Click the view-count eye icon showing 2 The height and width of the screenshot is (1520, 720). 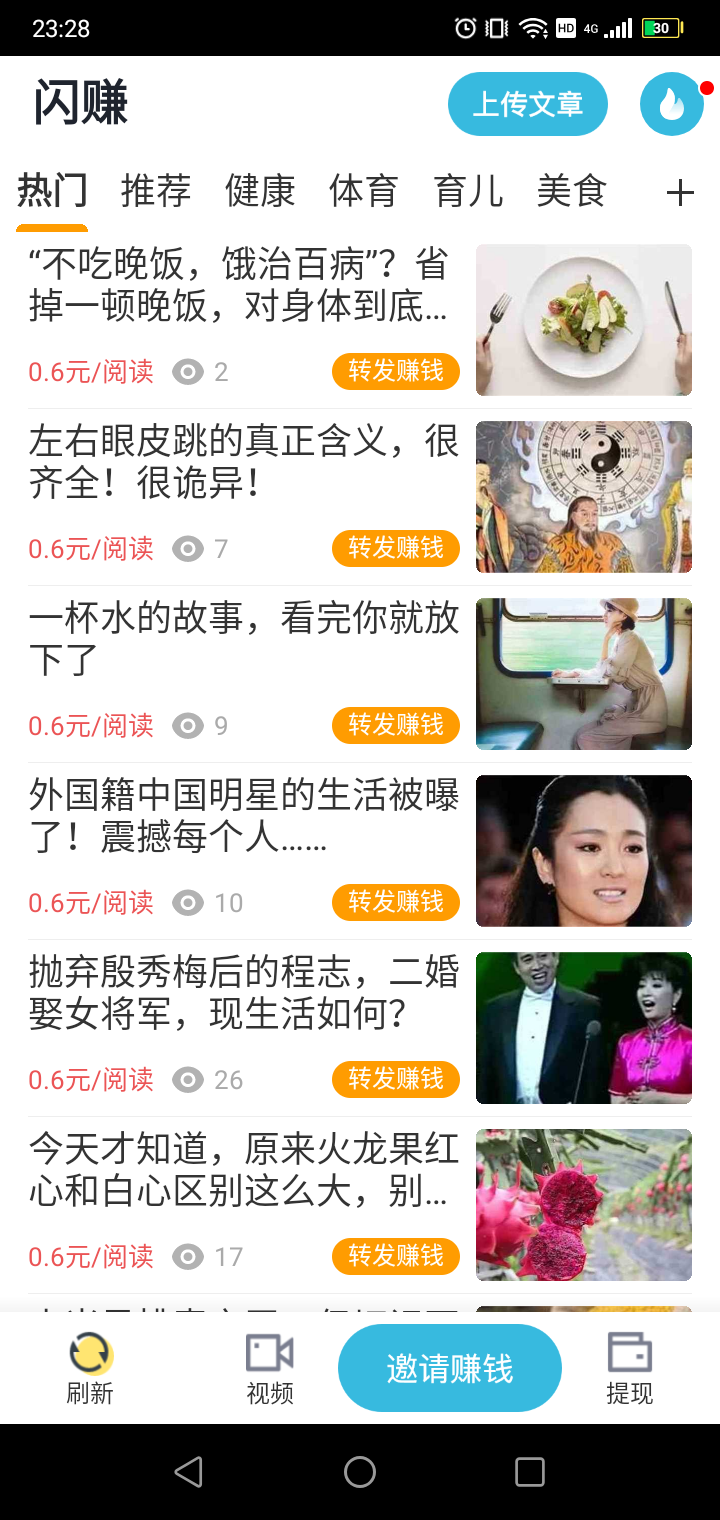187,372
